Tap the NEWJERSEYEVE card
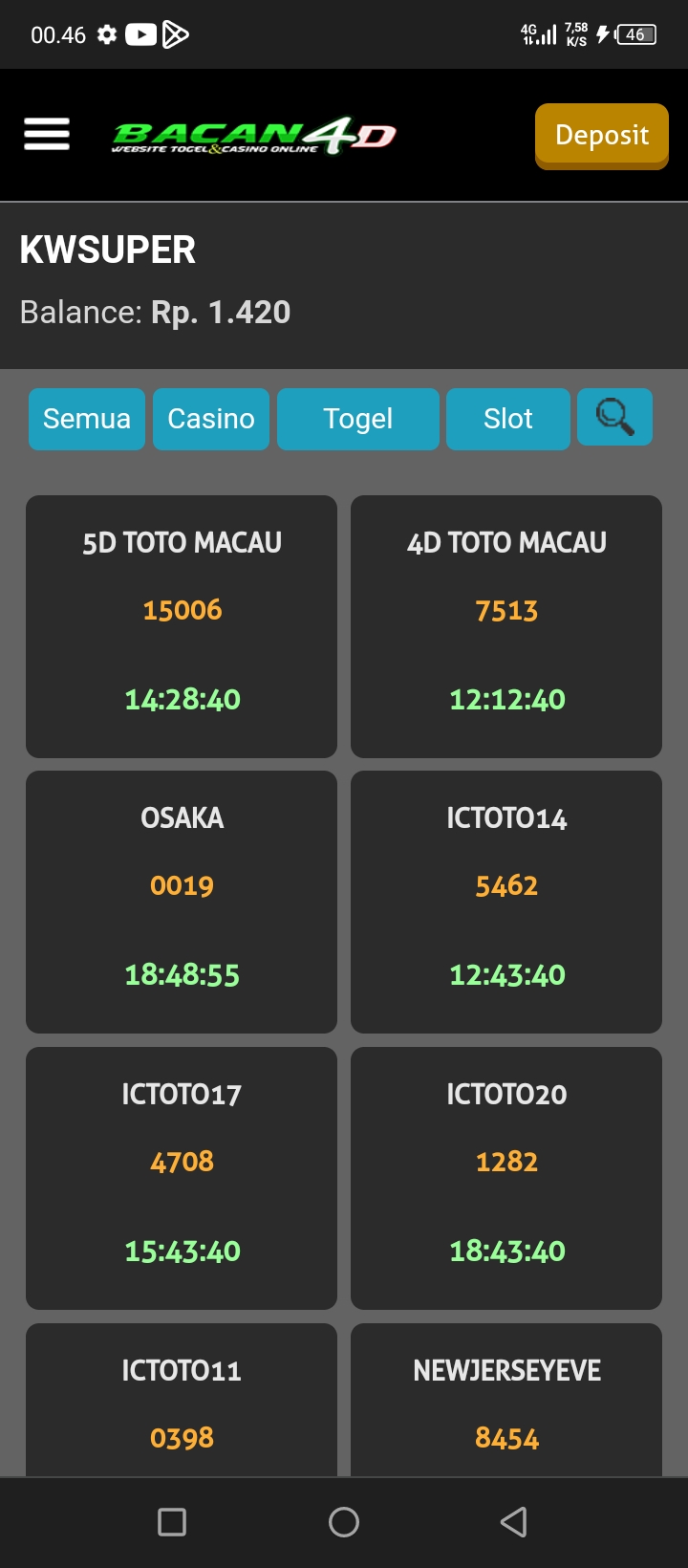 tap(506, 1401)
